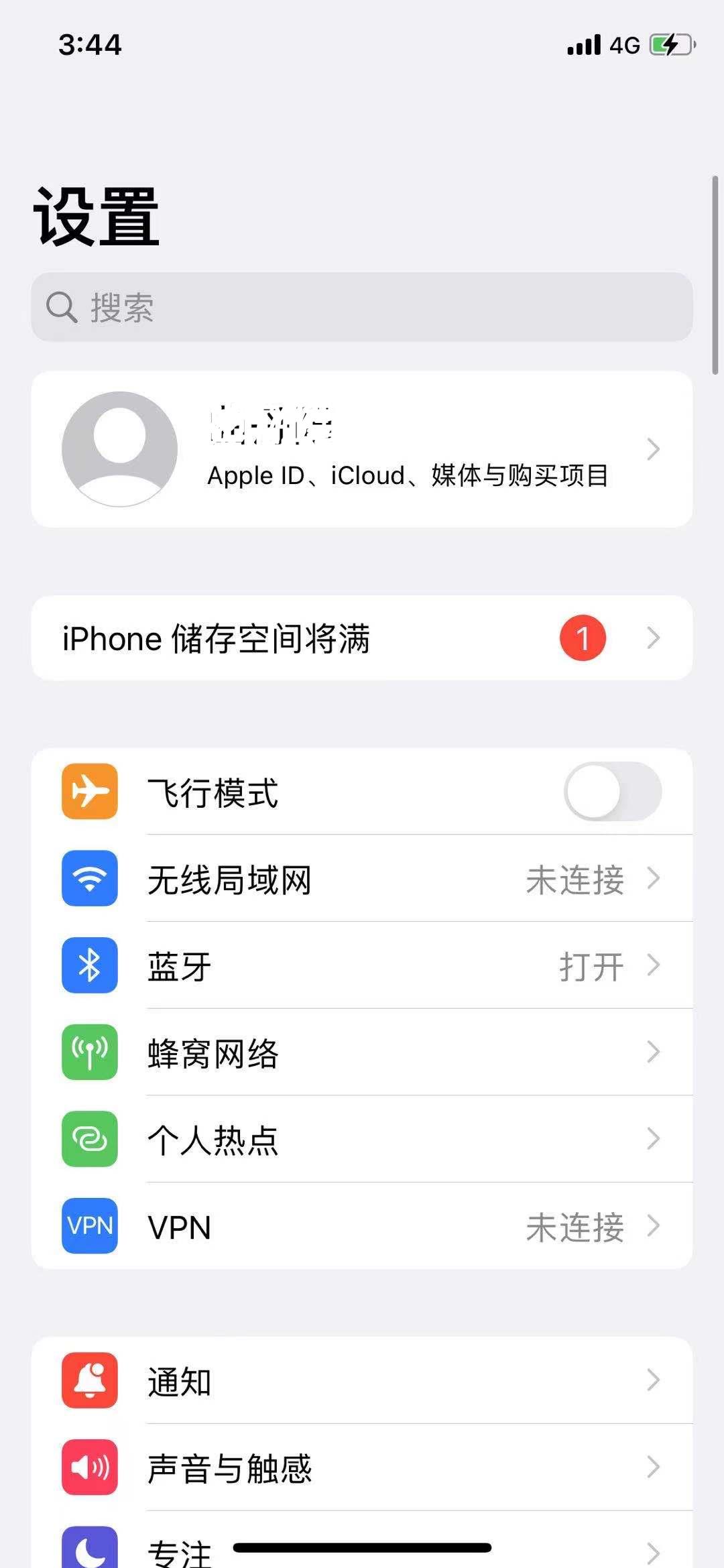Tap the 搜索 search field
Screen dimensions: 724x1568
362,307
